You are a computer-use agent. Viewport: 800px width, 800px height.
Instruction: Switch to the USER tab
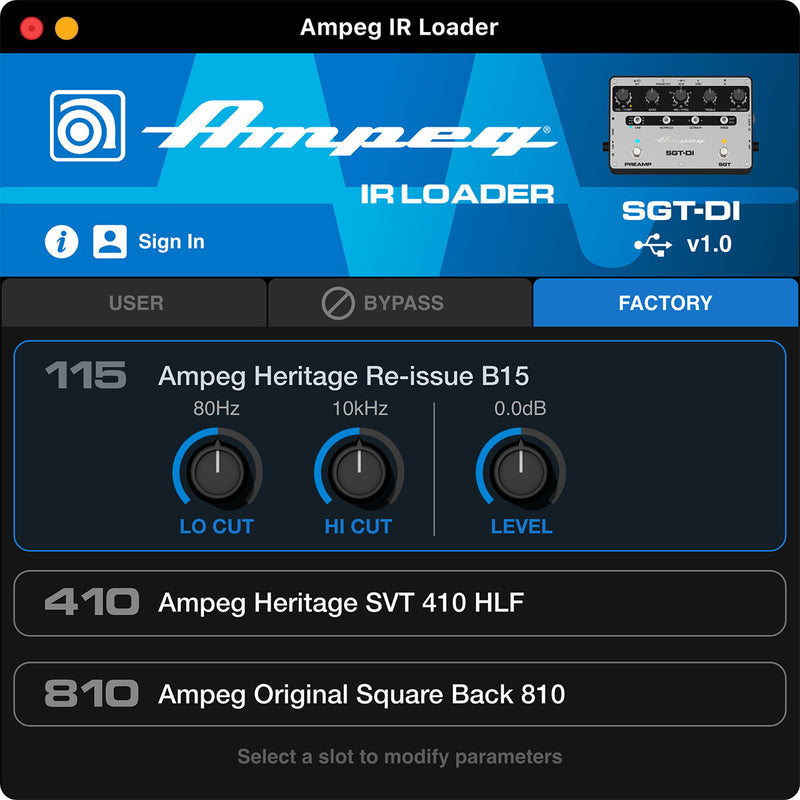[x=135, y=303]
